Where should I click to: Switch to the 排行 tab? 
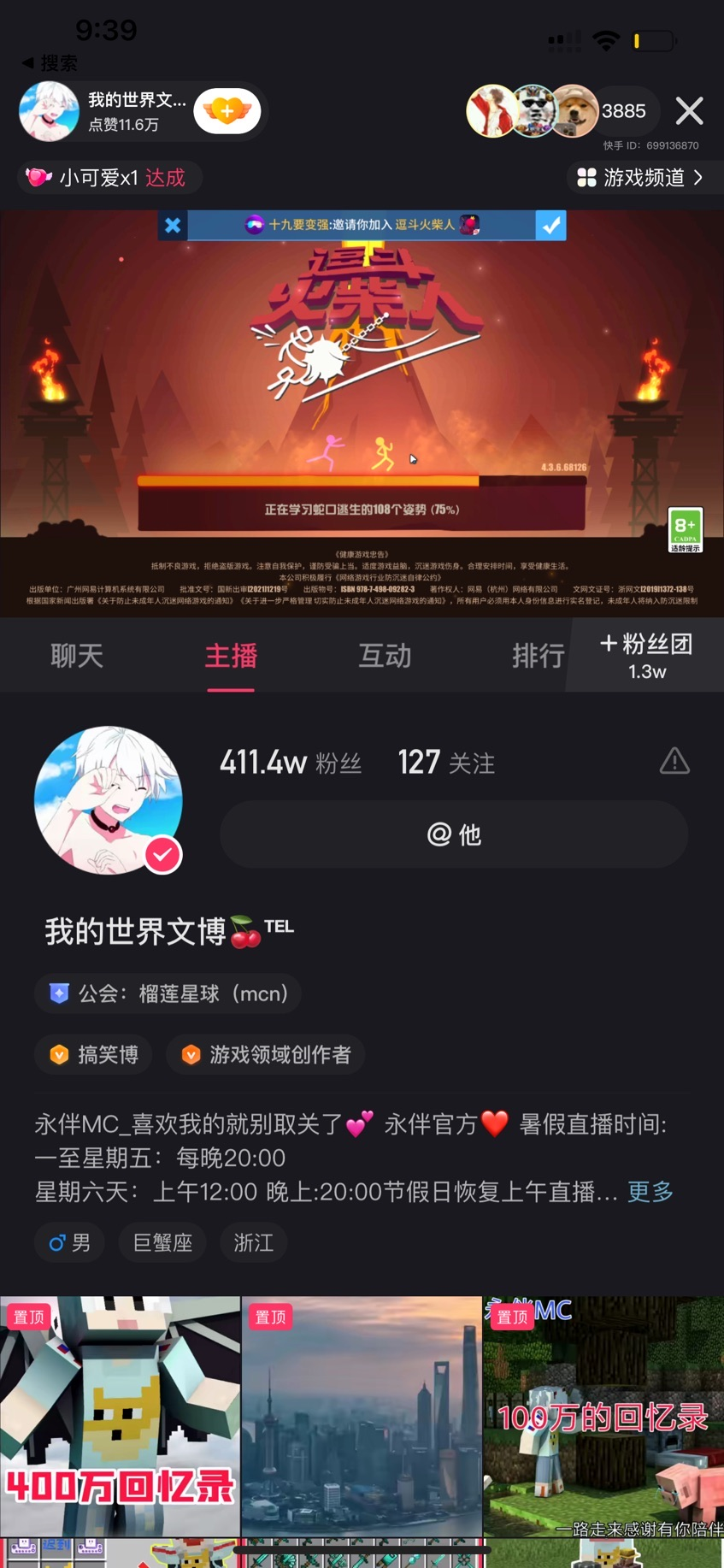click(x=538, y=656)
